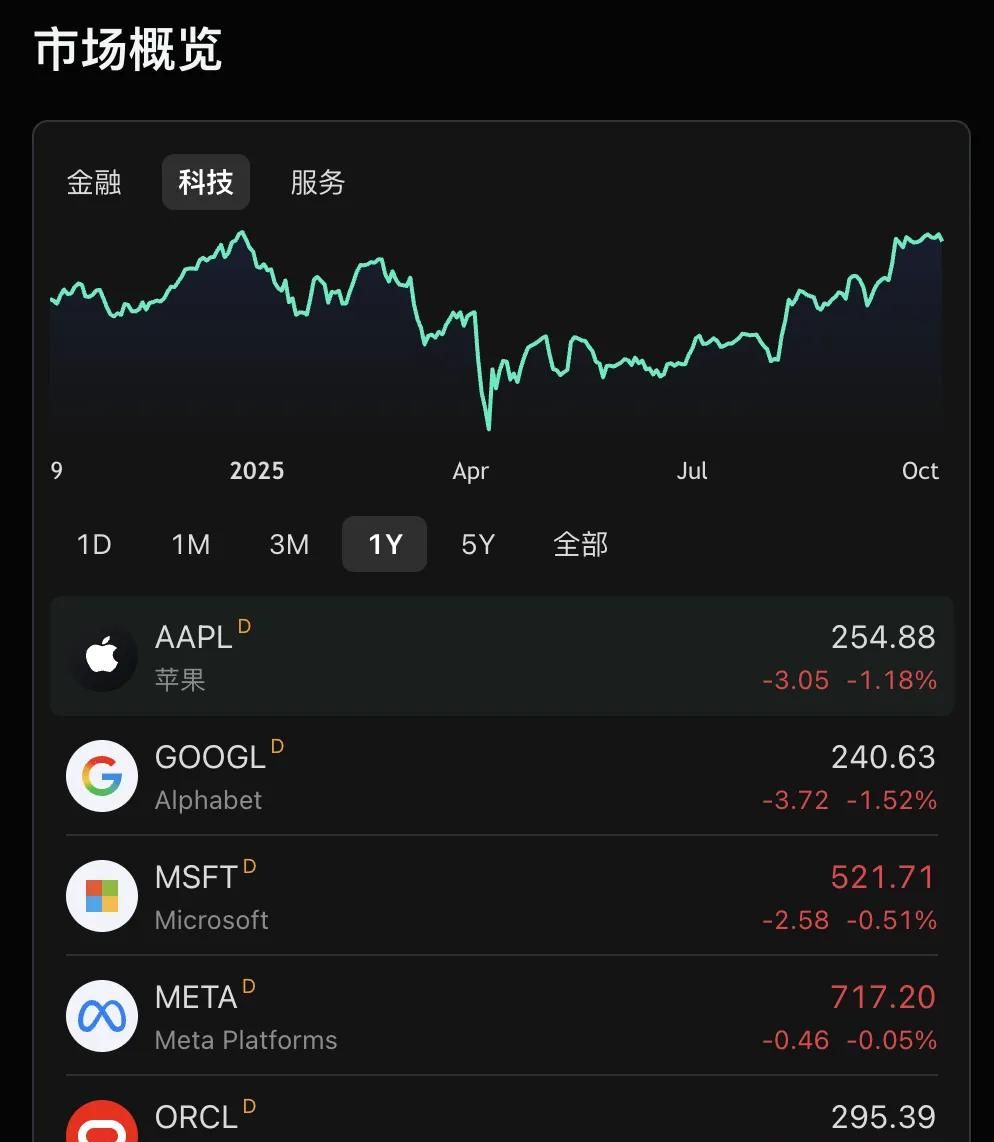994x1142 pixels.
Task: Click the Microsoft logo beside MSFT
Action: 102,897
